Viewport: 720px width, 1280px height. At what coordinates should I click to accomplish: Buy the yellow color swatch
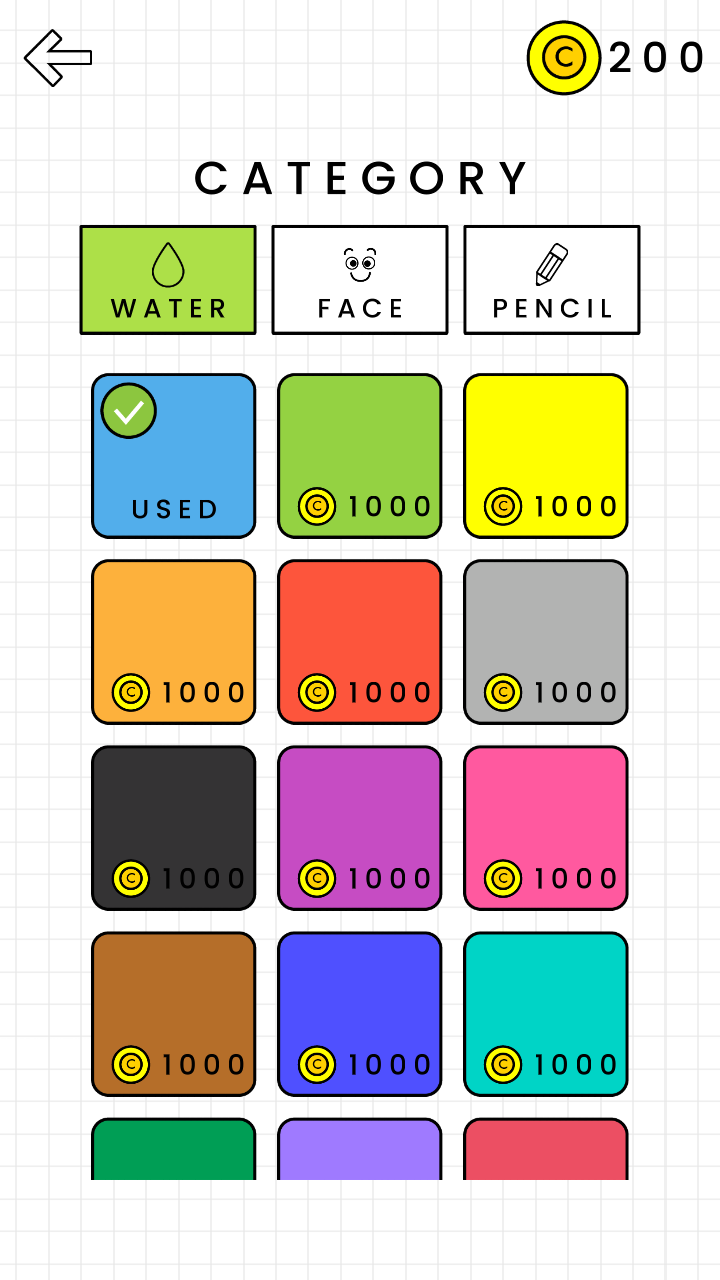[546, 456]
